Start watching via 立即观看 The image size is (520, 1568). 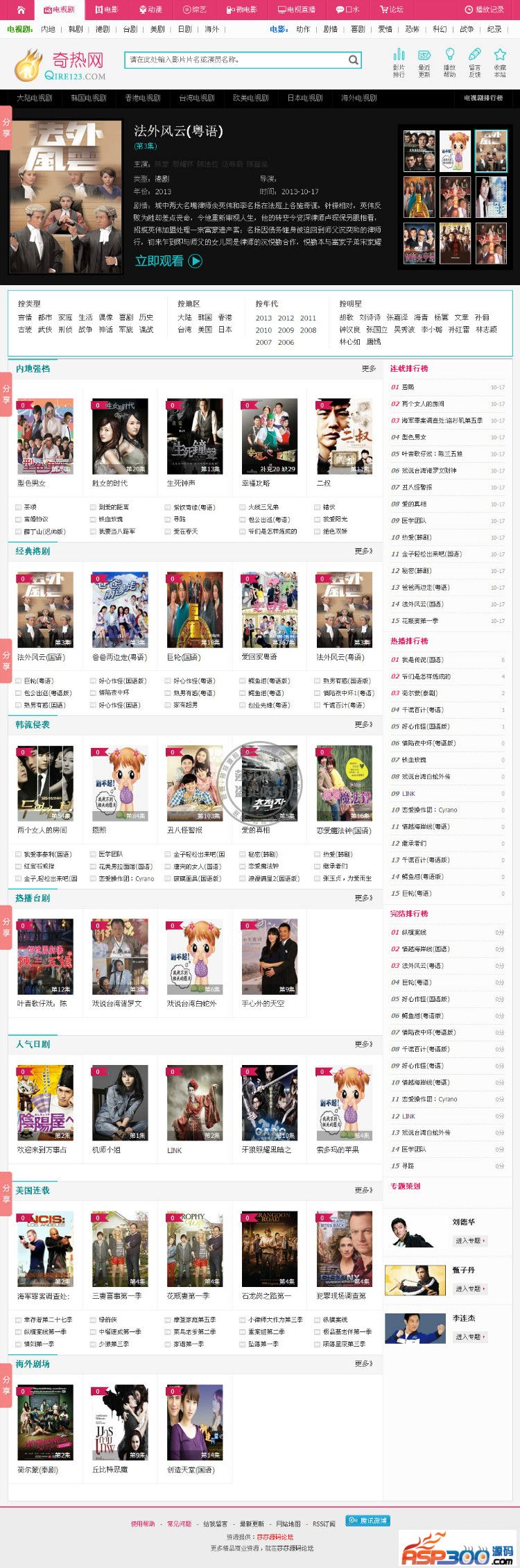point(168,262)
